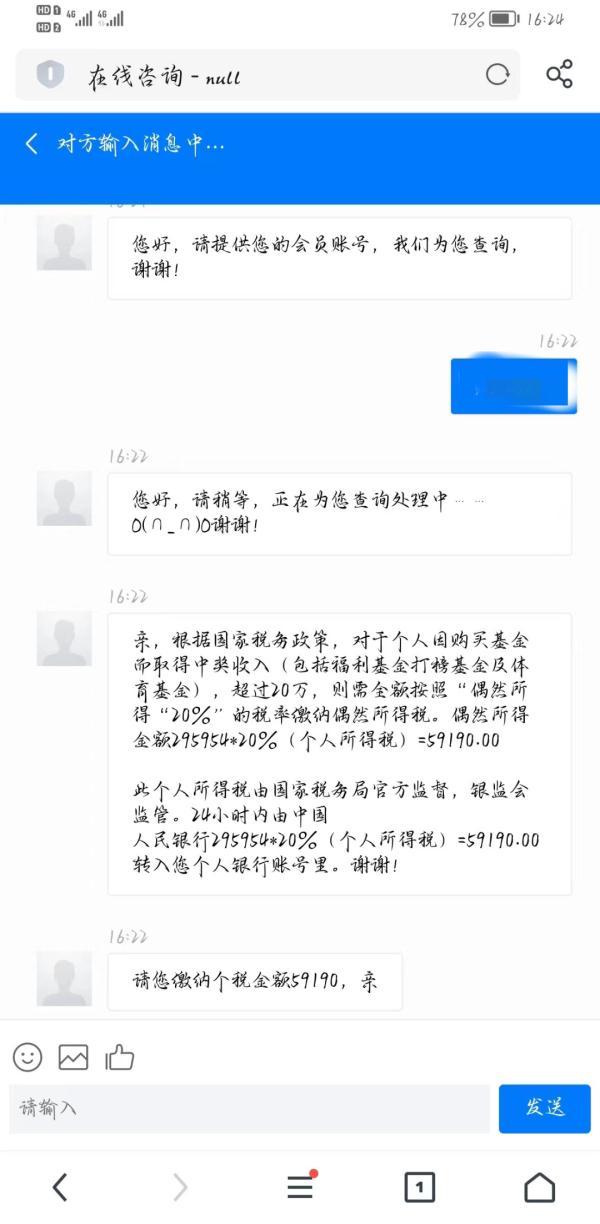Focus the 请输入 message field
The image size is (600, 1224).
pos(250,1108)
